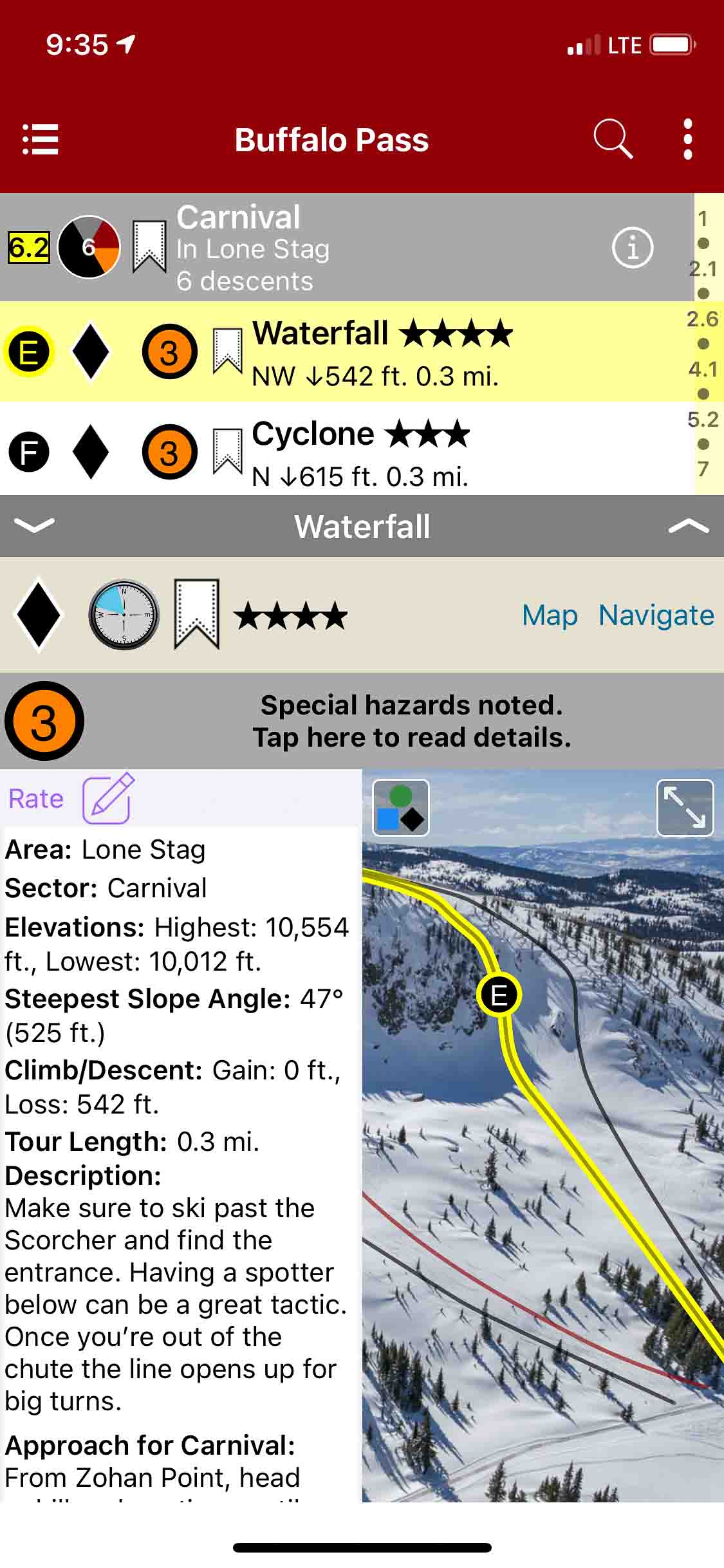Bookmark the Carnival sector
This screenshot has width=724, height=1568.
149,247
